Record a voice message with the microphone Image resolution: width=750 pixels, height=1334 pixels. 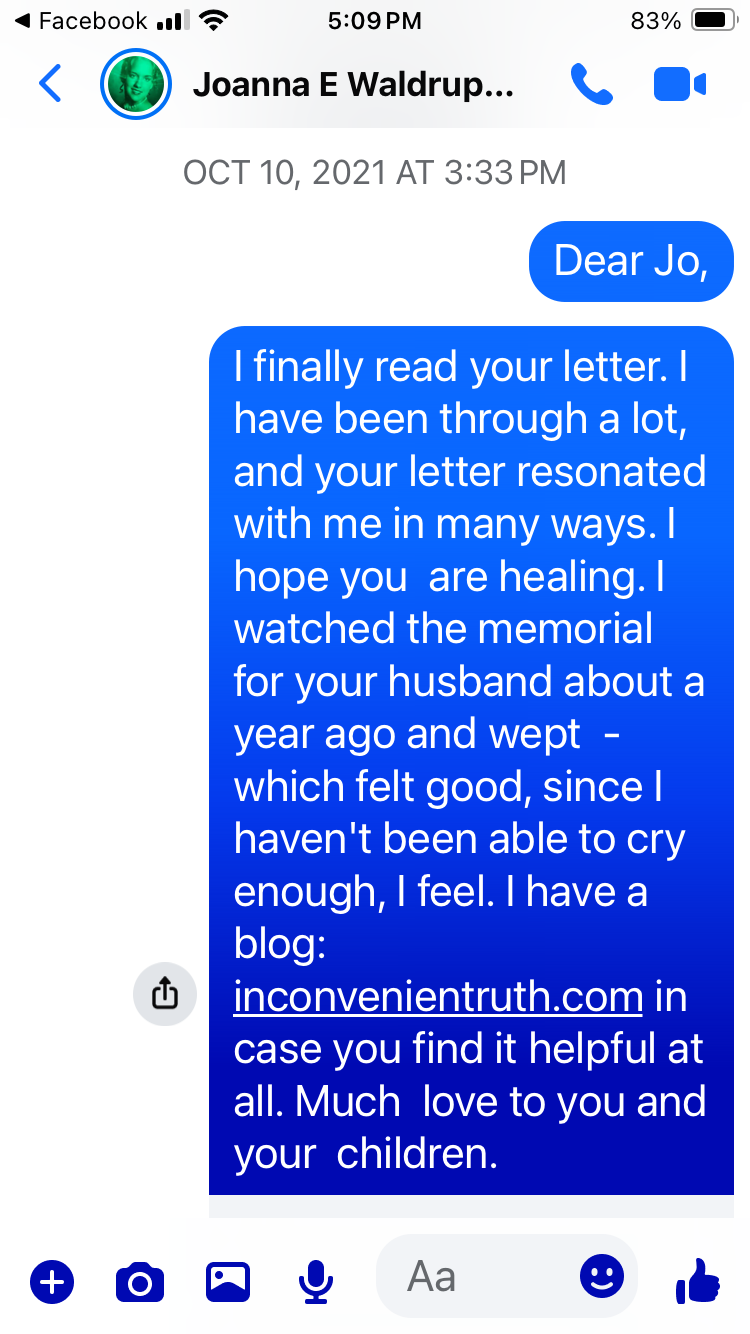(x=316, y=1281)
